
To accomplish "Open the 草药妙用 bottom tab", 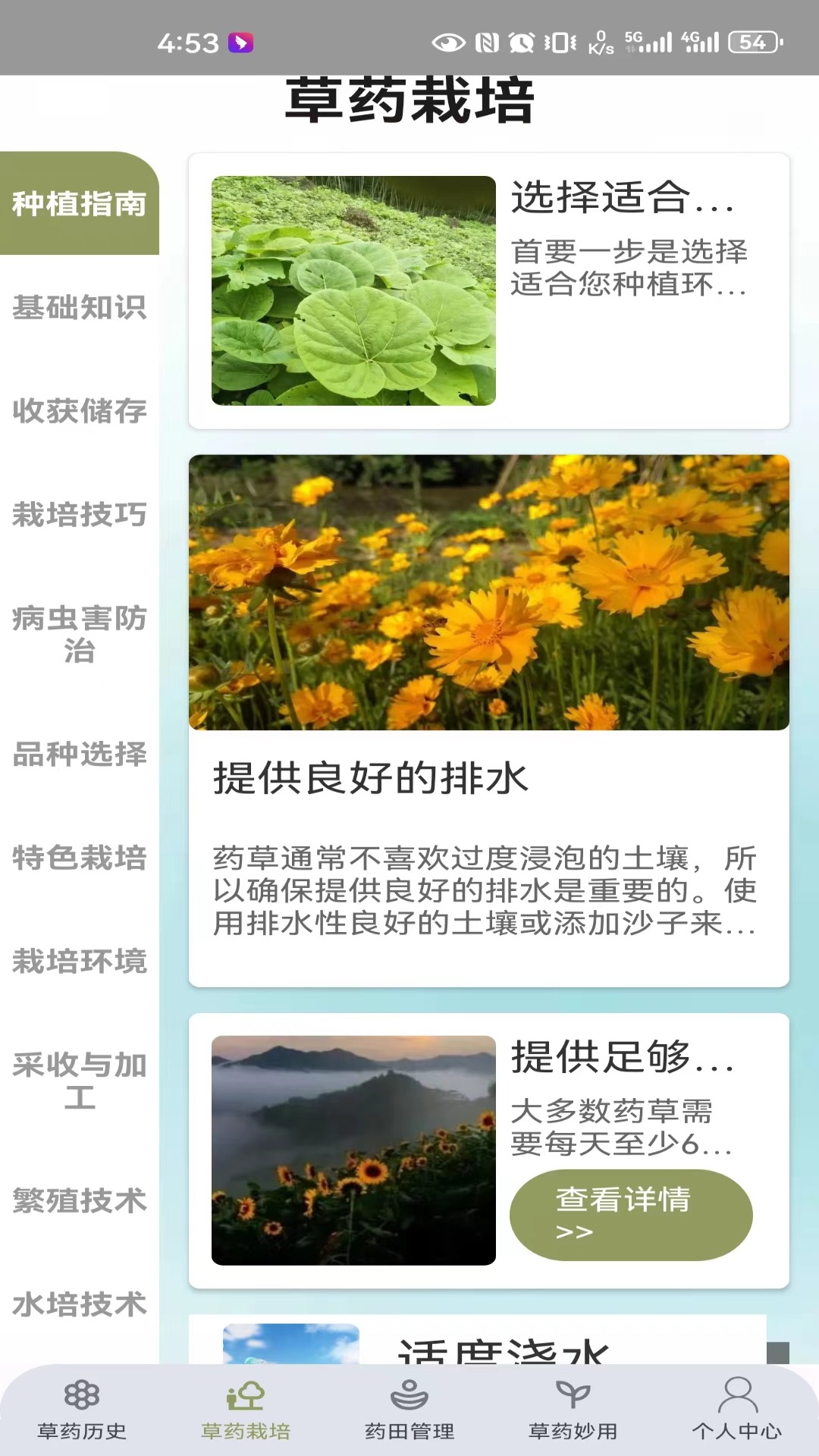I will [x=573, y=1410].
